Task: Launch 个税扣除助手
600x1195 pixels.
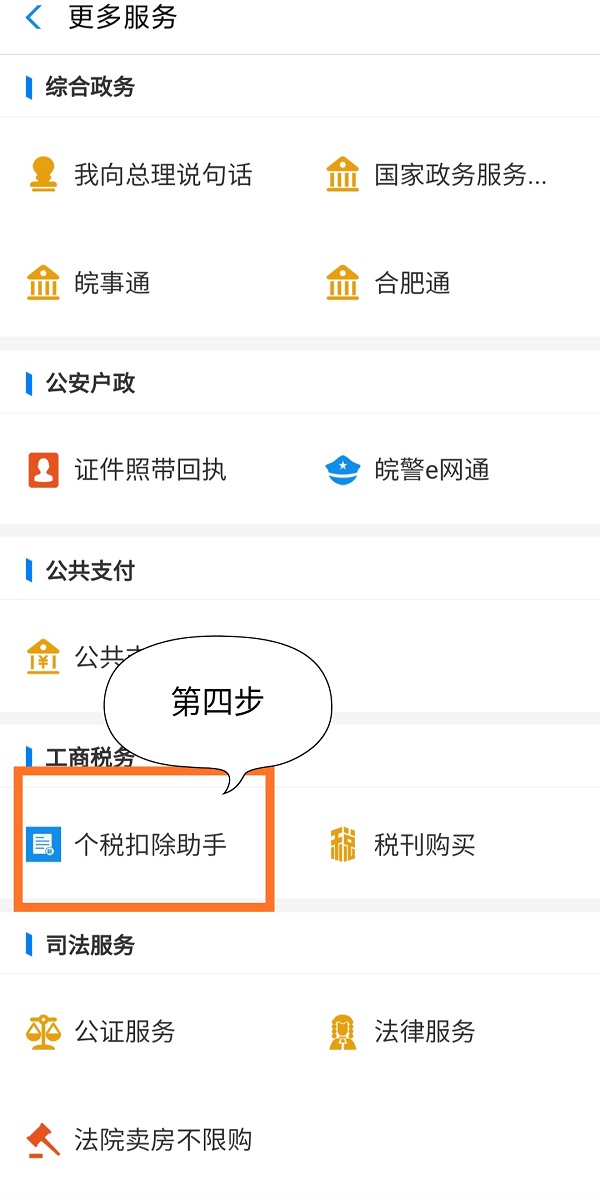Action: click(x=127, y=845)
